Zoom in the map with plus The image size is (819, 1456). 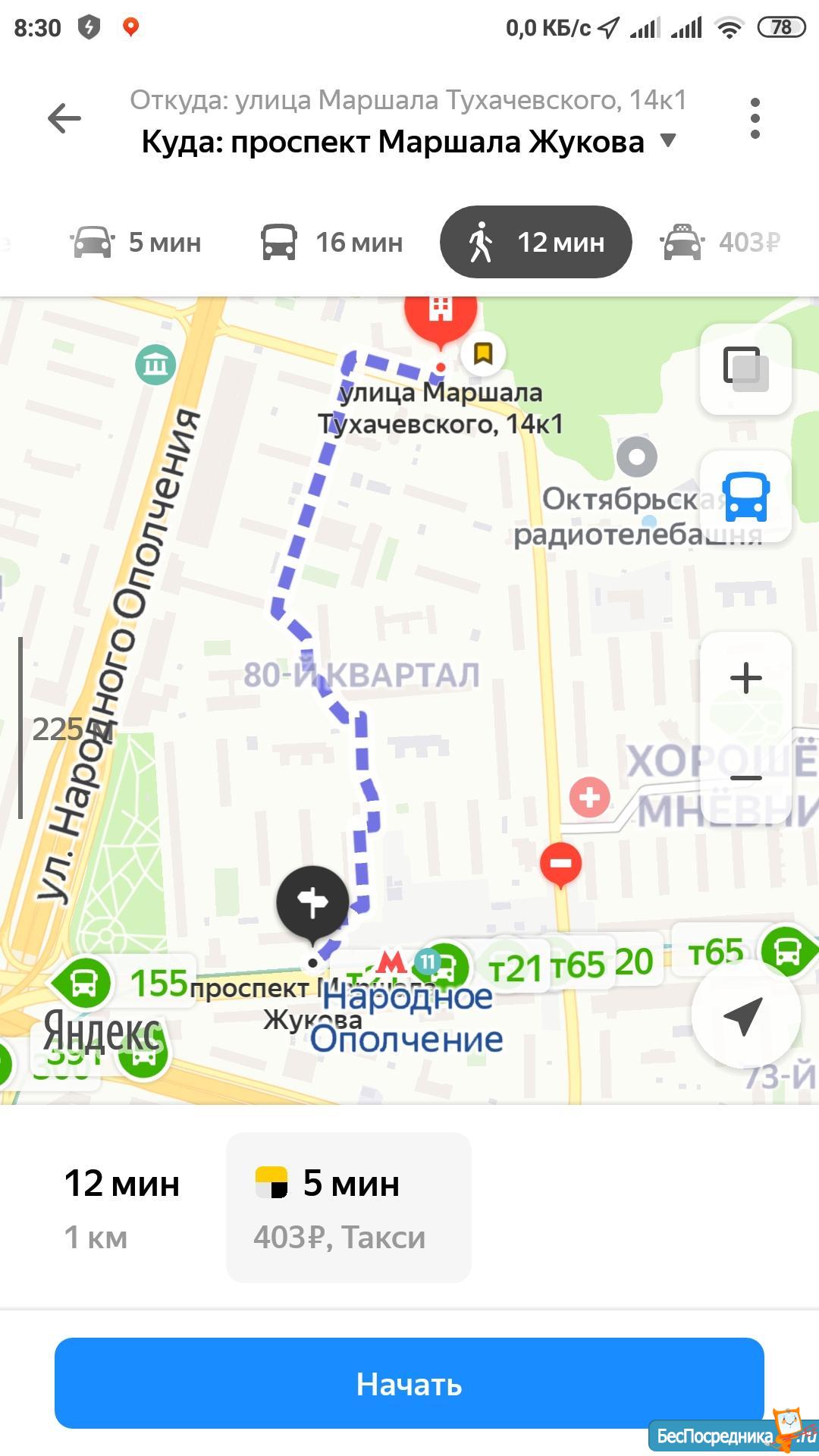click(746, 678)
